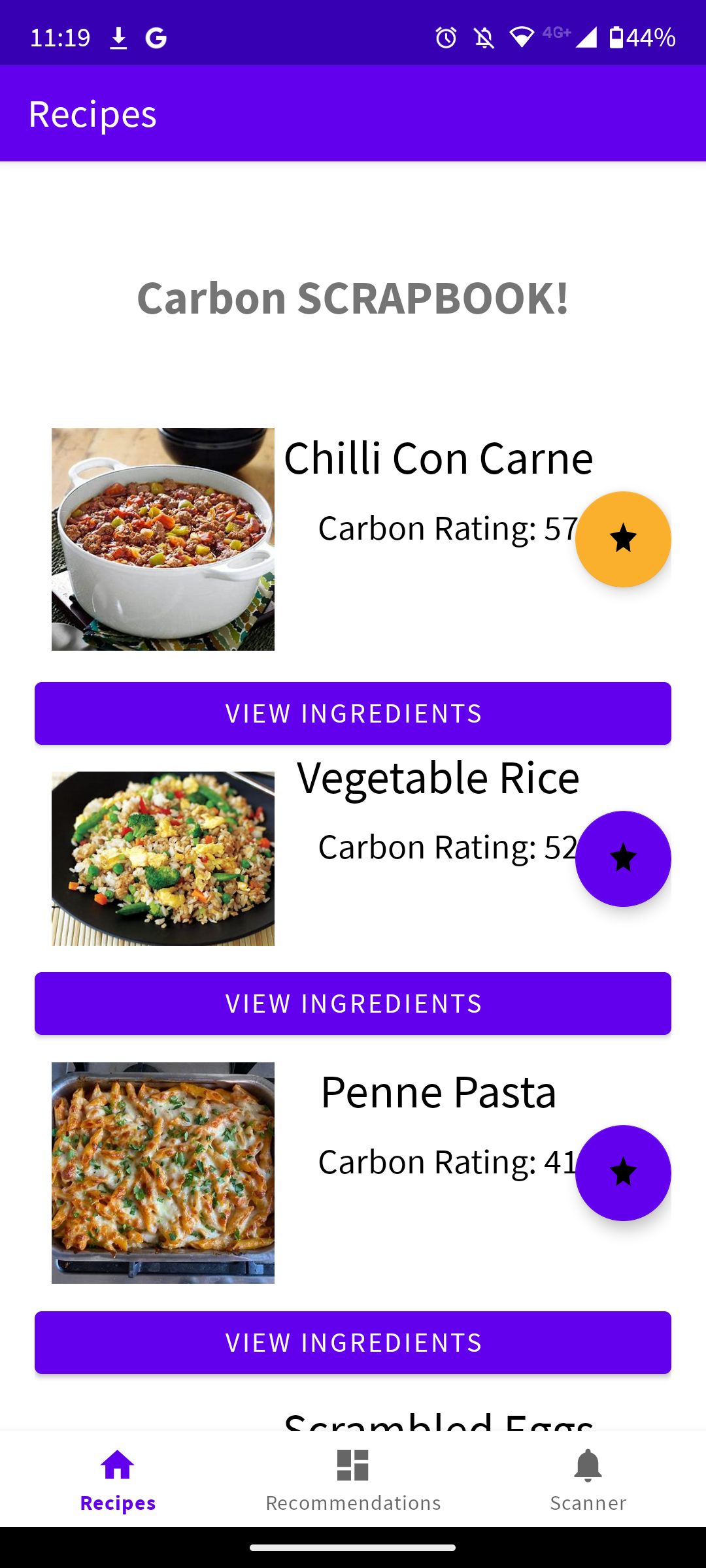
Task: View ingredients for Penne Pasta
Action: click(353, 1343)
